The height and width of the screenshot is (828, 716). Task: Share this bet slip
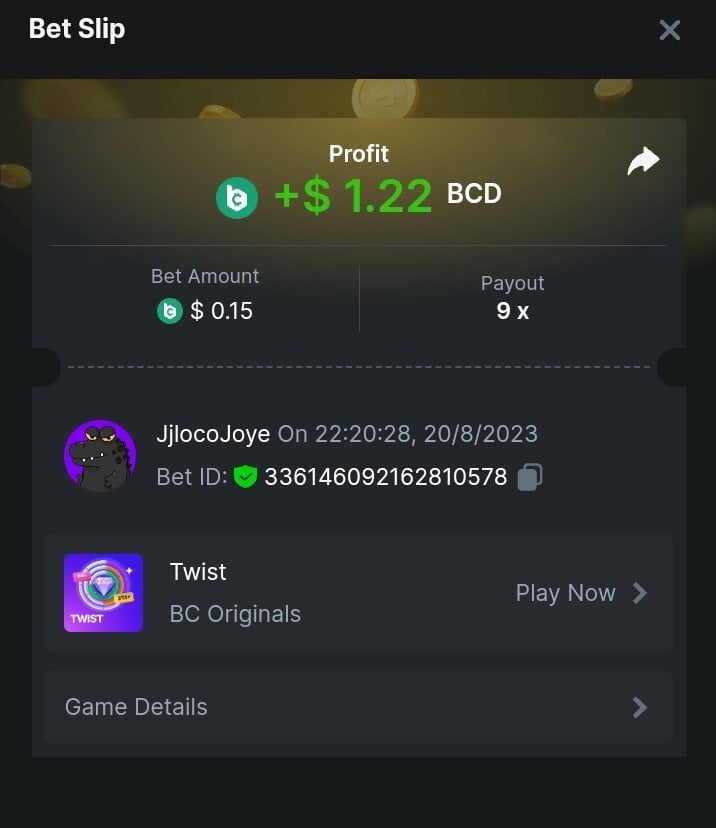point(643,162)
